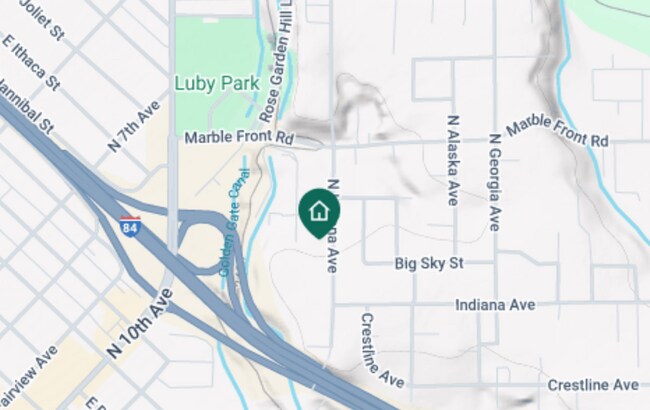Tap the home marker pin on the map
Screen dimensions: 650x410
[319, 211]
